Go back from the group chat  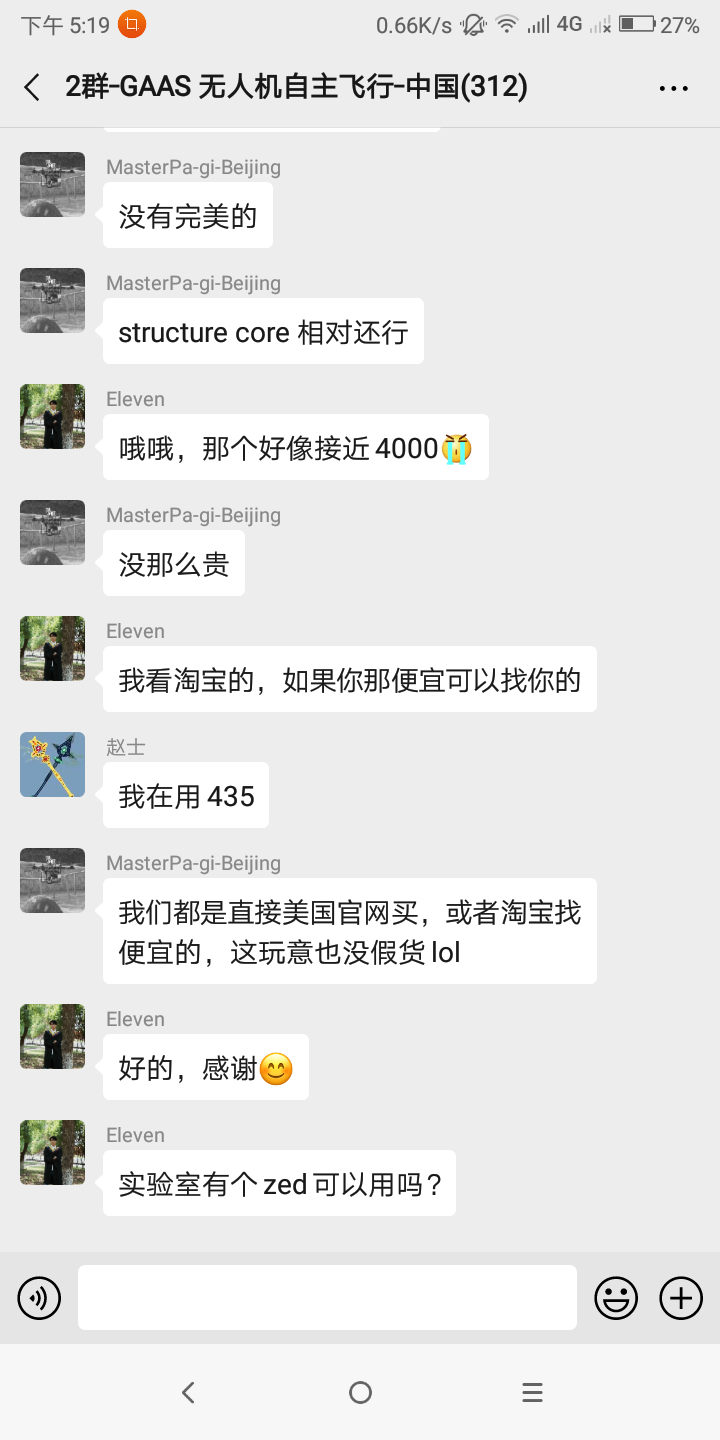[x=32, y=88]
